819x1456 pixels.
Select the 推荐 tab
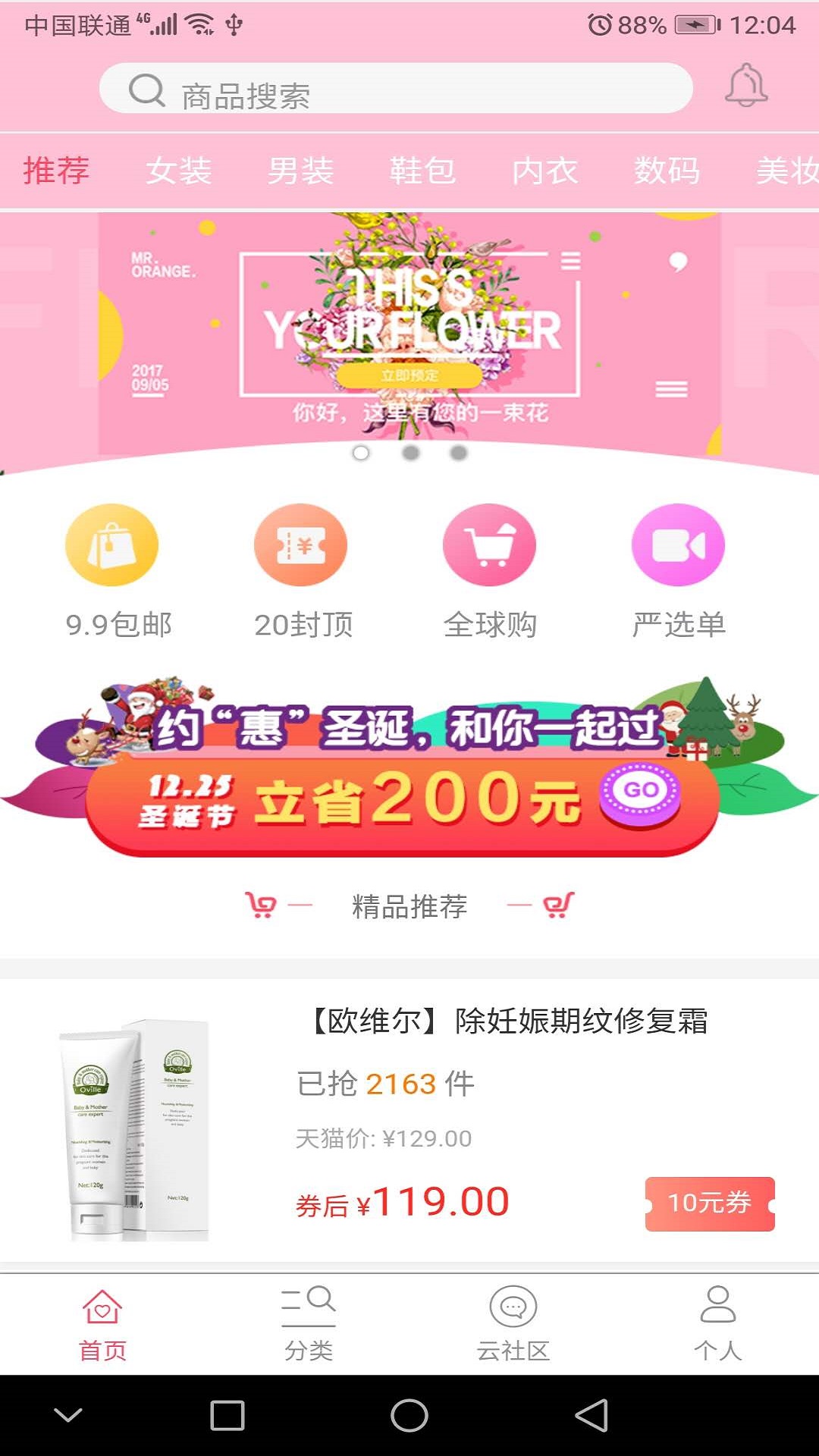(56, 171)
